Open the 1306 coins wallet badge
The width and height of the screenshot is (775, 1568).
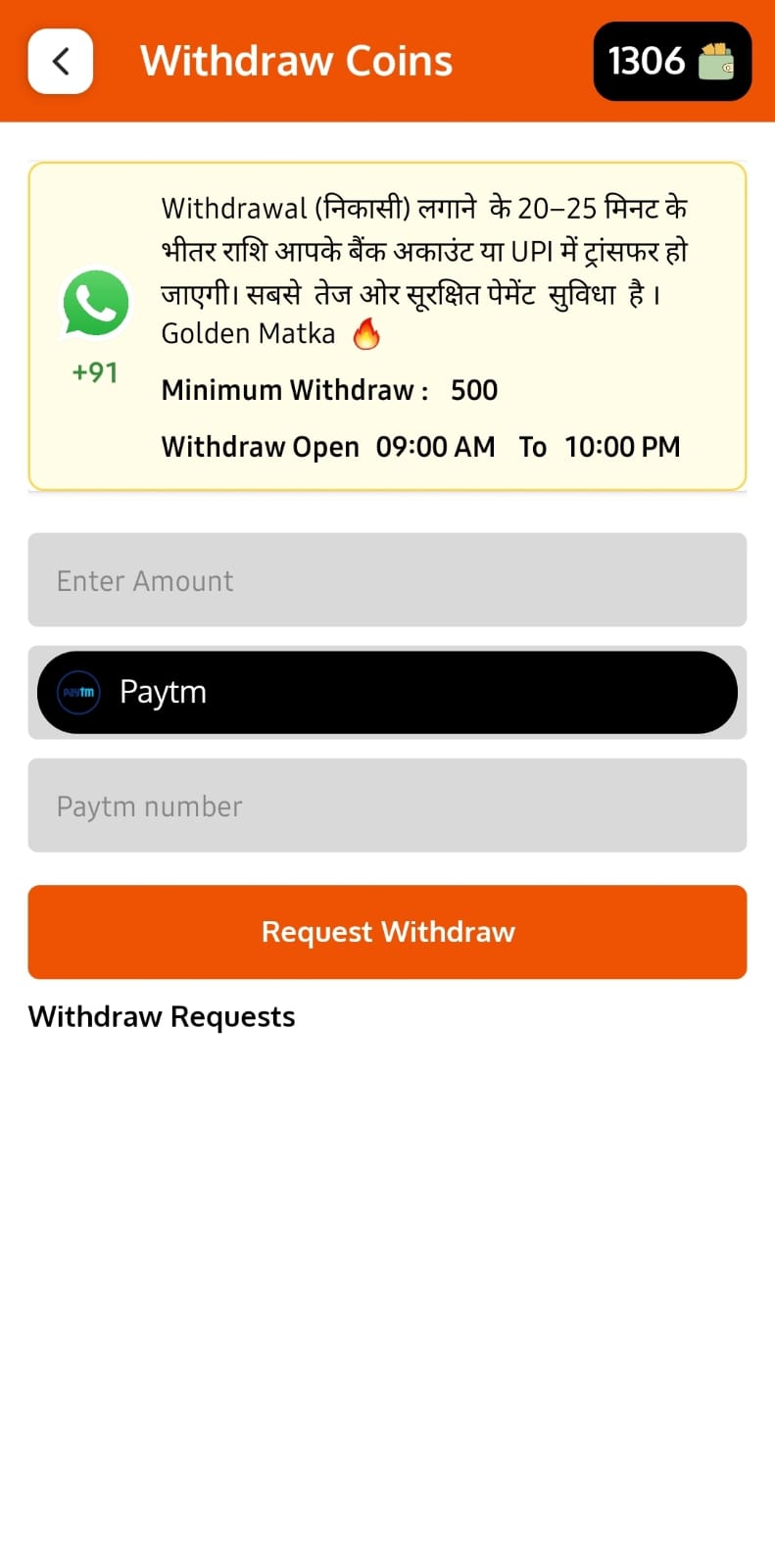point(672,62)
